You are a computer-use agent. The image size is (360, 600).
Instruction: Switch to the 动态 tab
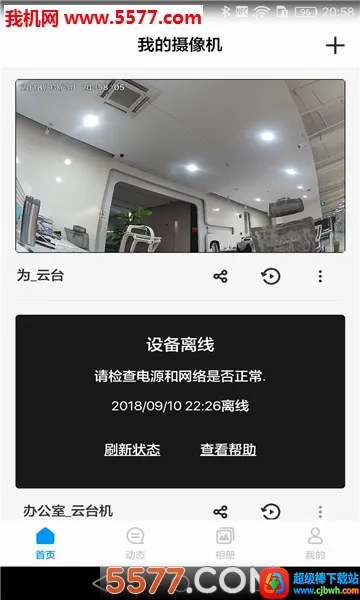135,543
